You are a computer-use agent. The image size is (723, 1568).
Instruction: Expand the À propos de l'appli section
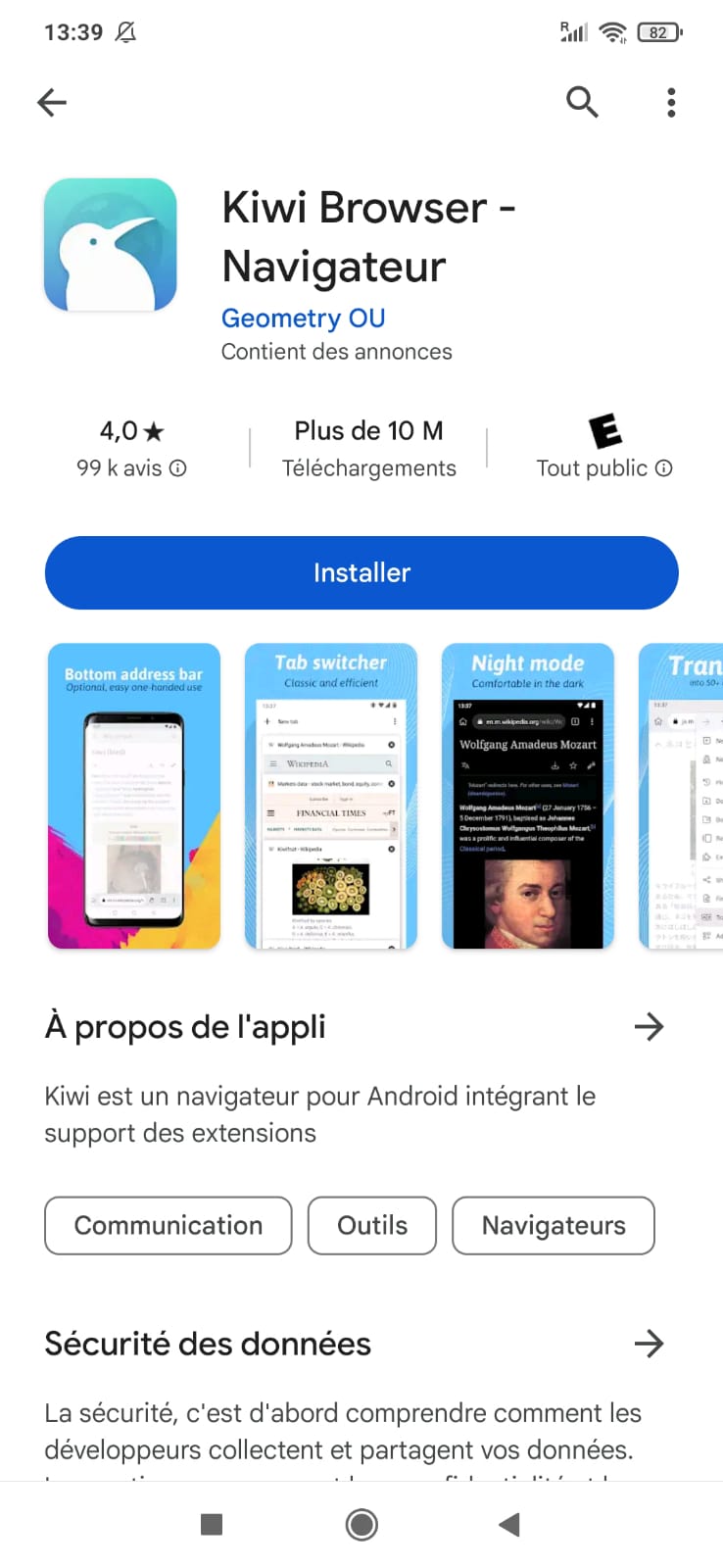click(x=649, y=1027)
